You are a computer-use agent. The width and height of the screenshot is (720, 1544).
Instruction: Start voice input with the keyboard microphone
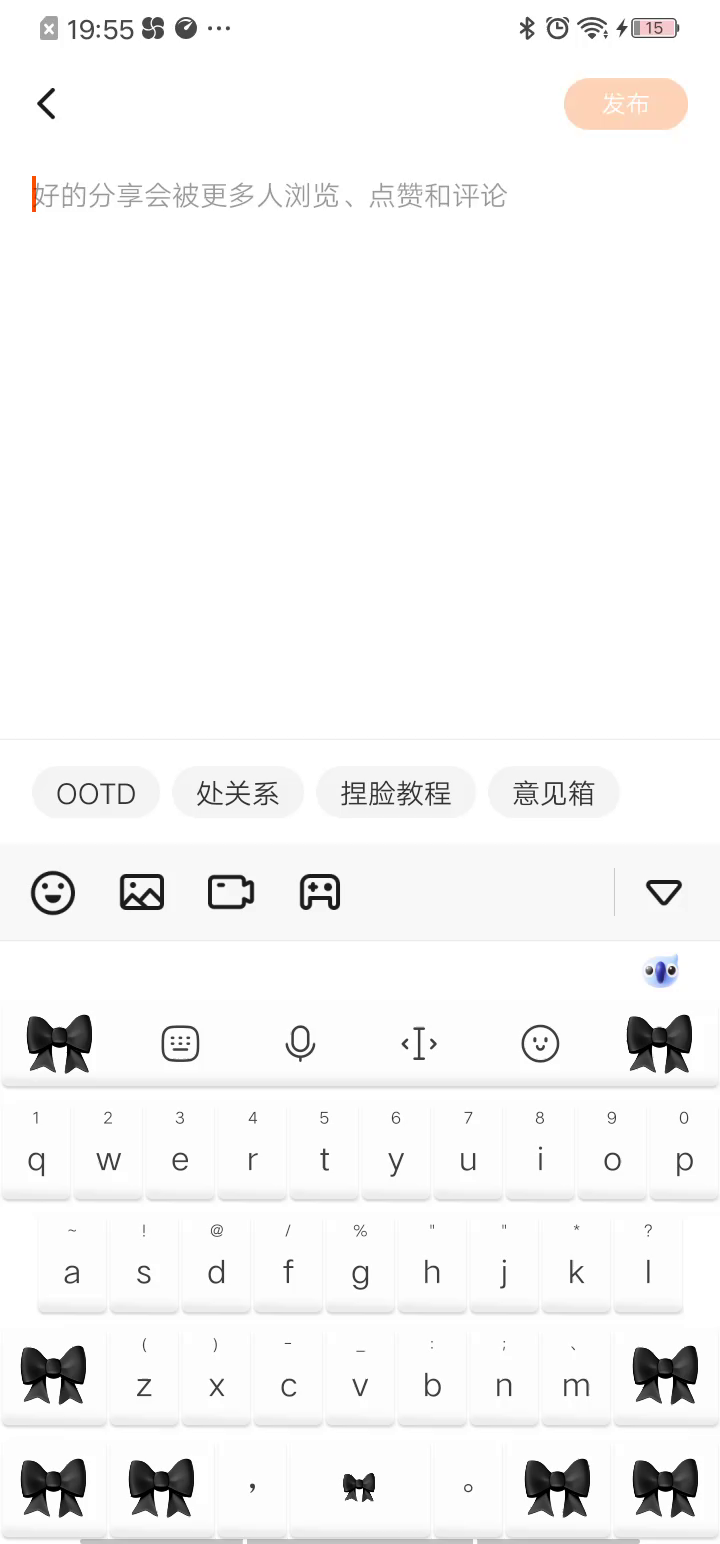300,1044
